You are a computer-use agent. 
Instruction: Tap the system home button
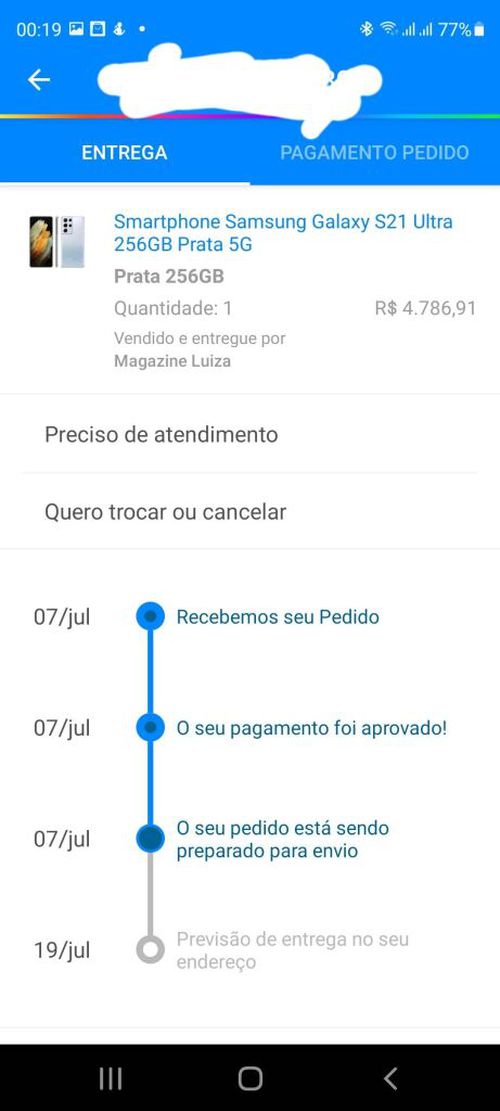(250, 1078)
